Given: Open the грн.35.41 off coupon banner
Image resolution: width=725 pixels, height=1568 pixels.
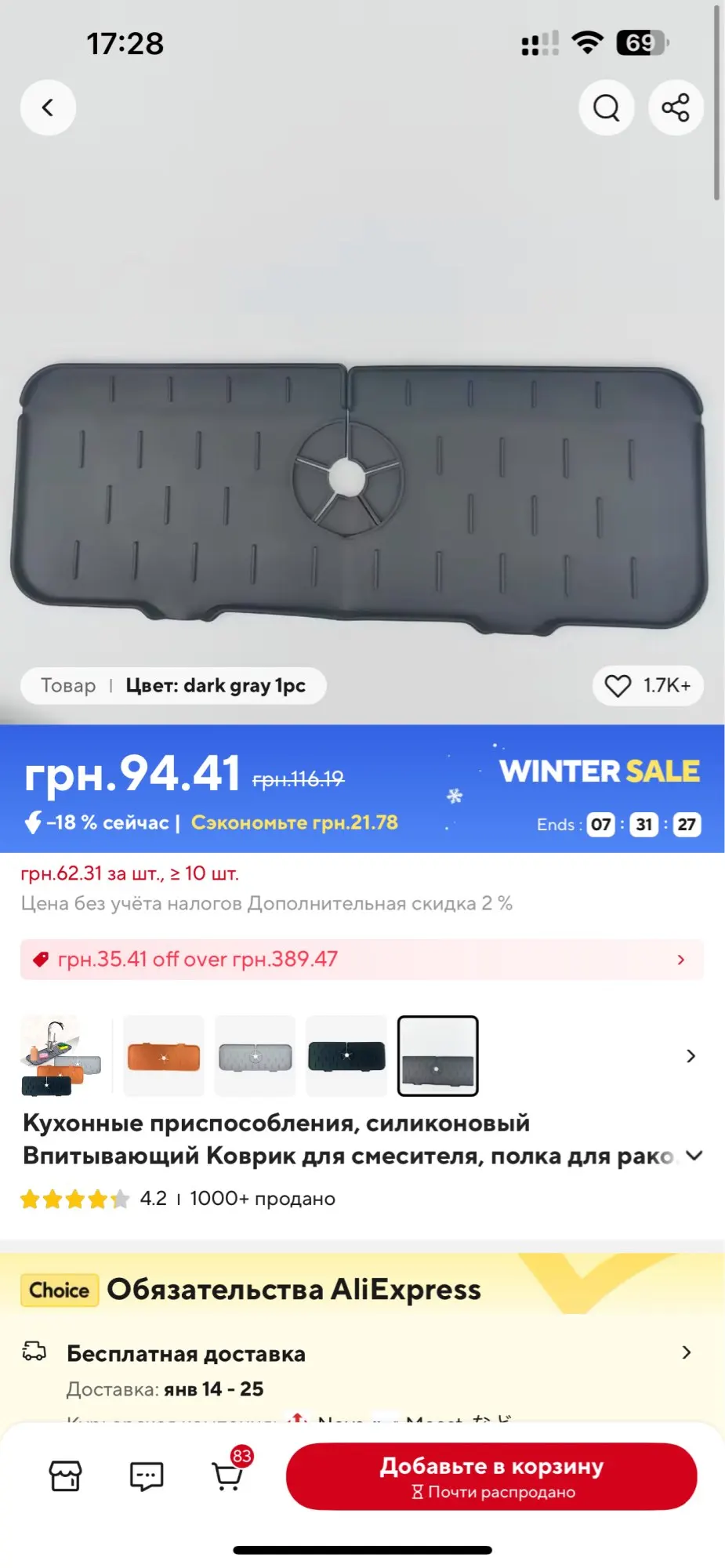Looking at the screenshot, I should [362, 960].
